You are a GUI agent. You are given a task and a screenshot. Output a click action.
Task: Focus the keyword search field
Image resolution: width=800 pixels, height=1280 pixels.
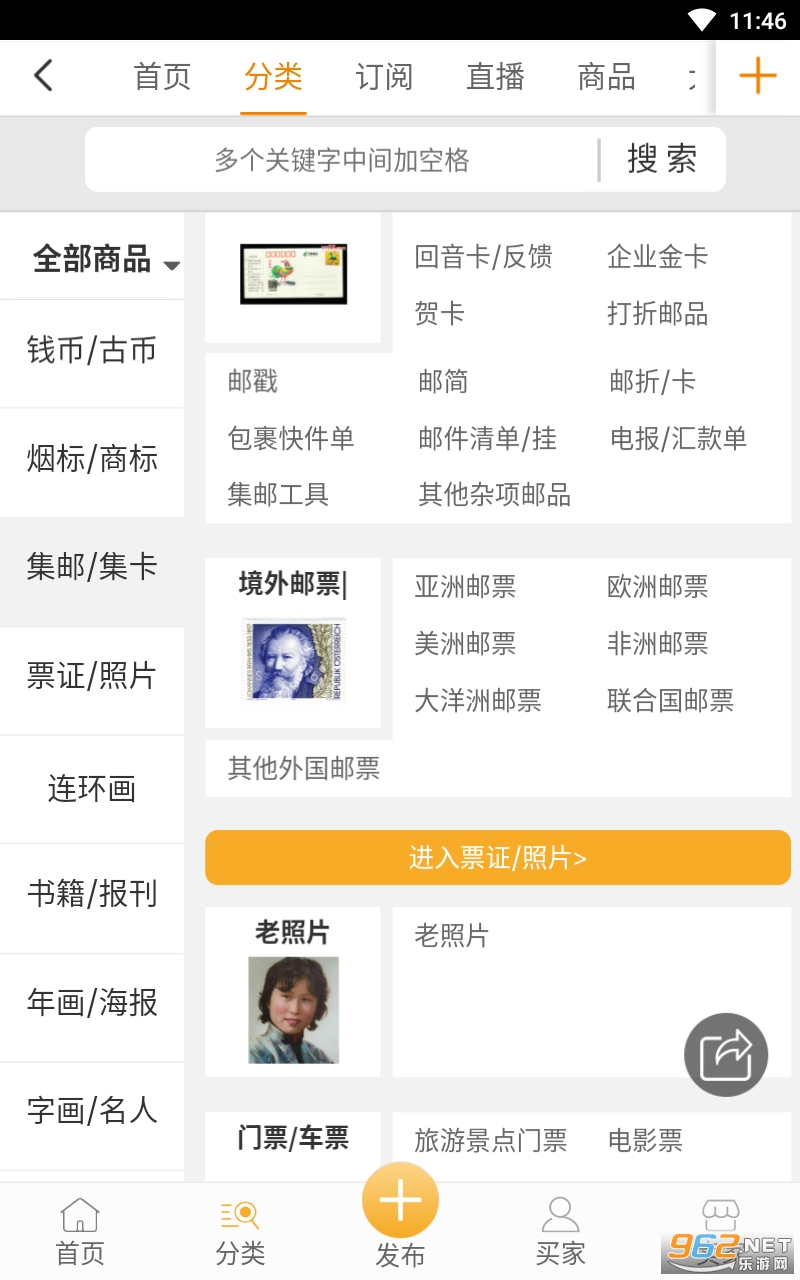click(x=342, y=159)
